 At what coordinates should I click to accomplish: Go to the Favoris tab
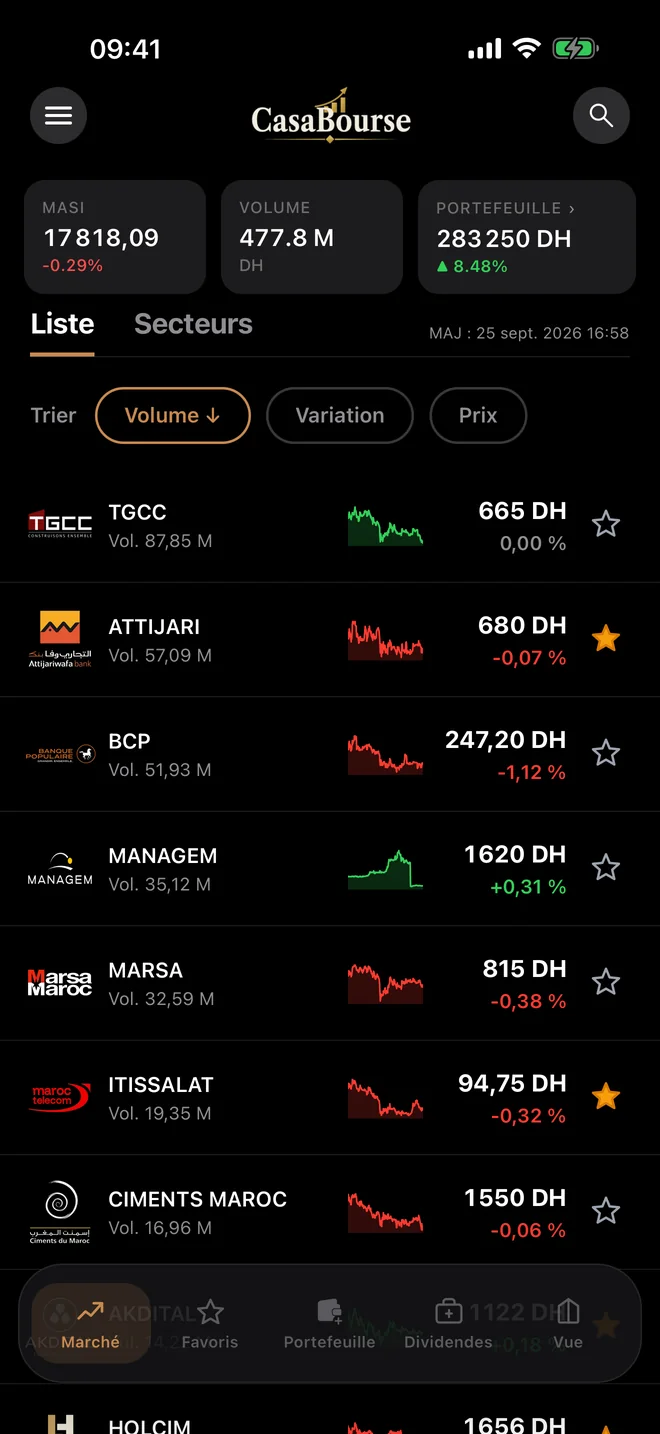point(210,1324)
